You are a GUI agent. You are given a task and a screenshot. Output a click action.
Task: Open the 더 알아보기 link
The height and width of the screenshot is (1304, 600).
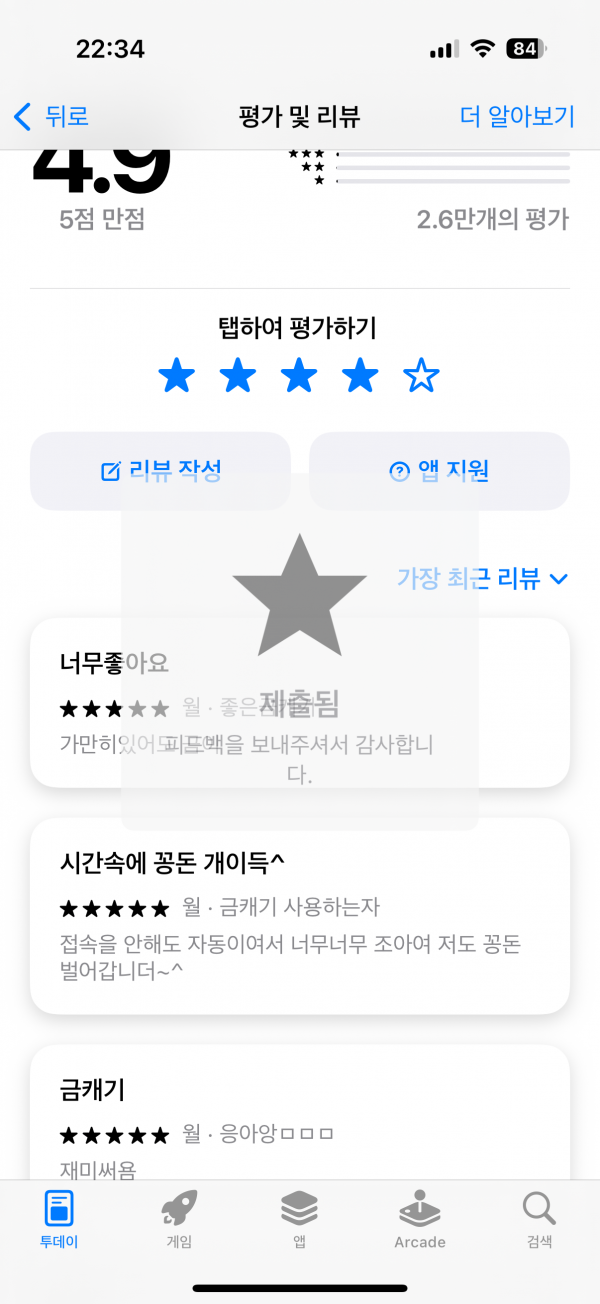pyautogui.click(x=517, y=116)
